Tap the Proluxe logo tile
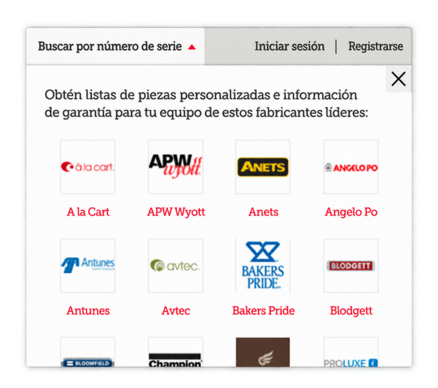438x388 pixels. point(351,352)
